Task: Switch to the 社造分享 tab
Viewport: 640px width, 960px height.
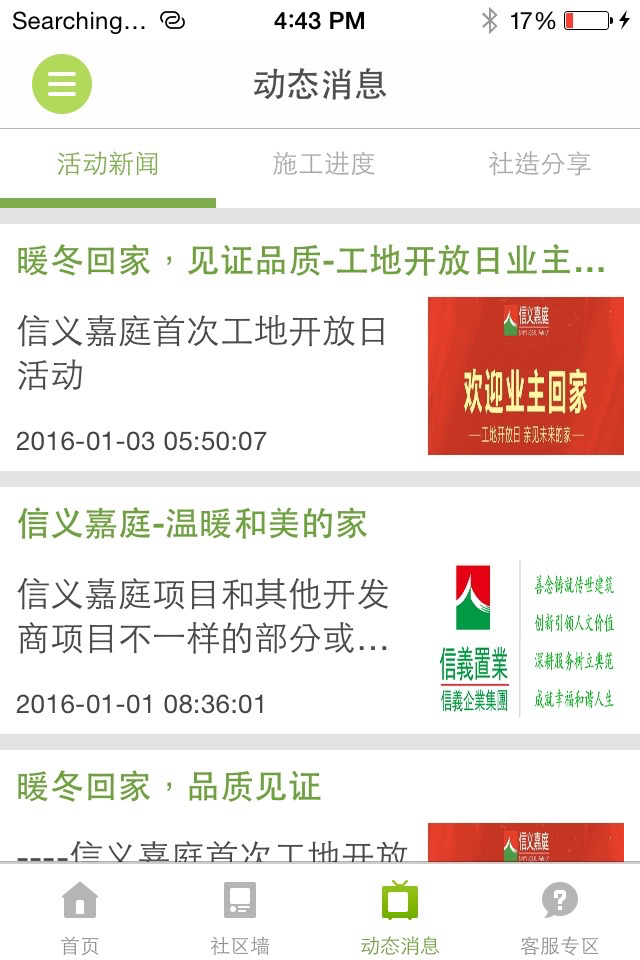Action: point(539,164)
